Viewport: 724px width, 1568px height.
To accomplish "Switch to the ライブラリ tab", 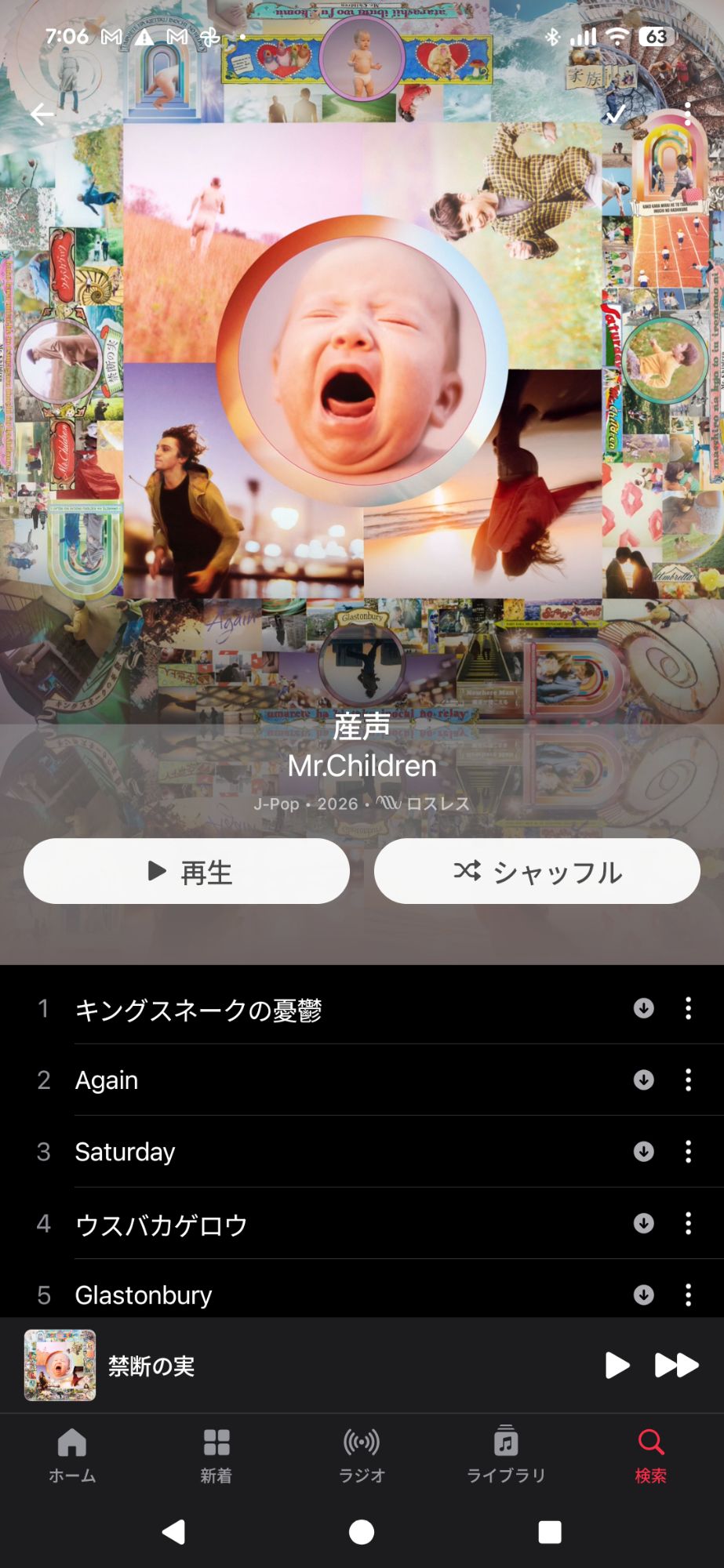I will coord(506,1455).
